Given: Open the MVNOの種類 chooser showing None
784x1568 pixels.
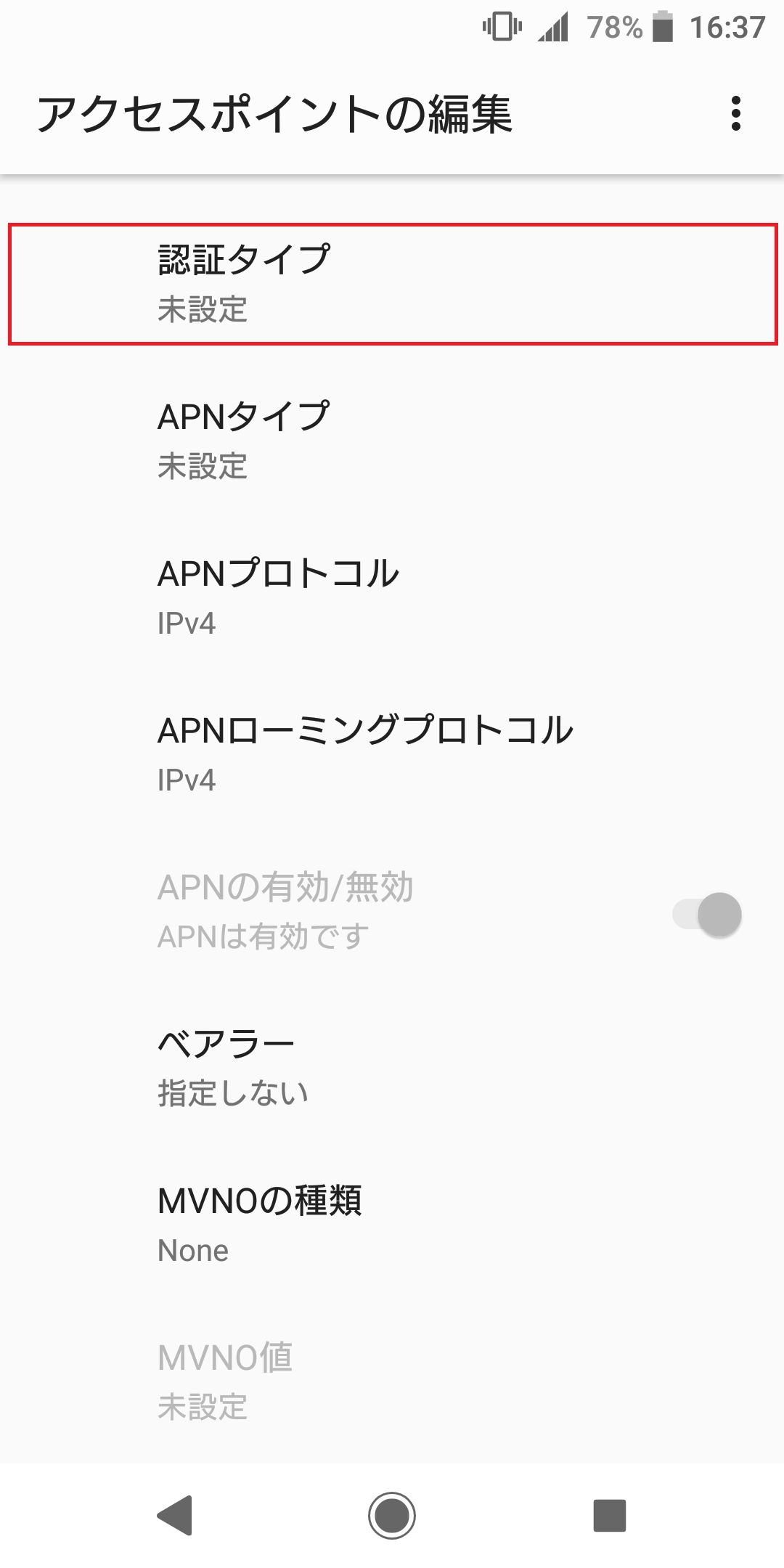Looking at the screenshot, I should point(392,1225).
